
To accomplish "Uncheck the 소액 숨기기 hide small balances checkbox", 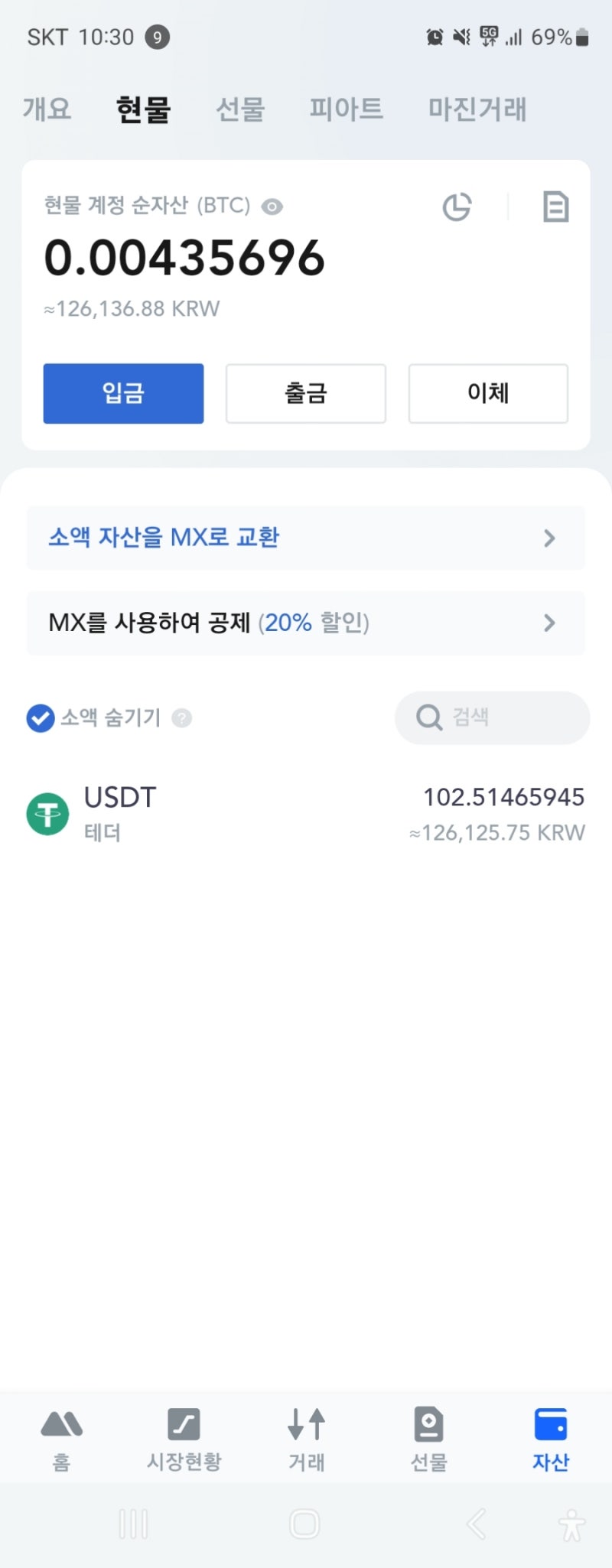I will 39,717.
